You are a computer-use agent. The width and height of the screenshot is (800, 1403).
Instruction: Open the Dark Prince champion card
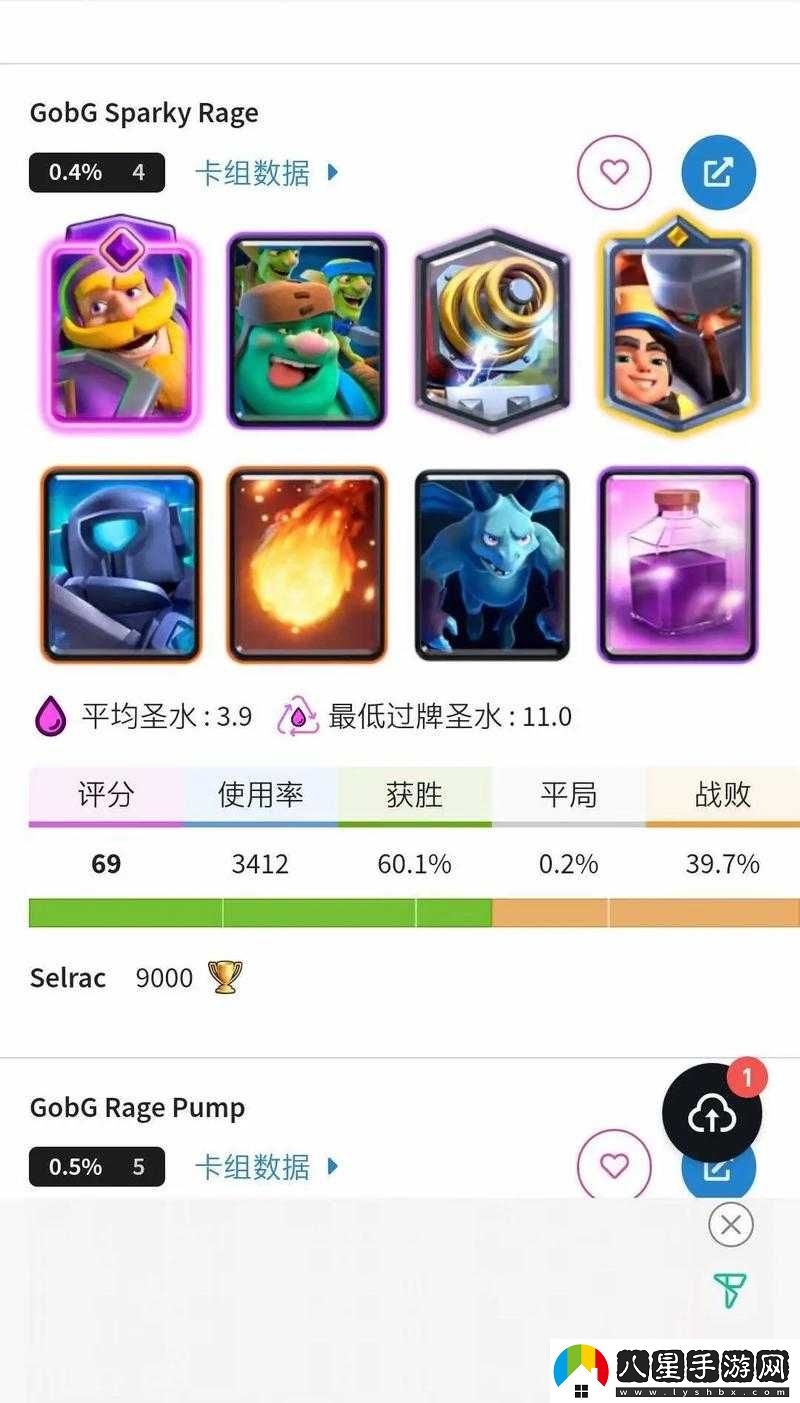pyautogui.click(x=678, y=326)
